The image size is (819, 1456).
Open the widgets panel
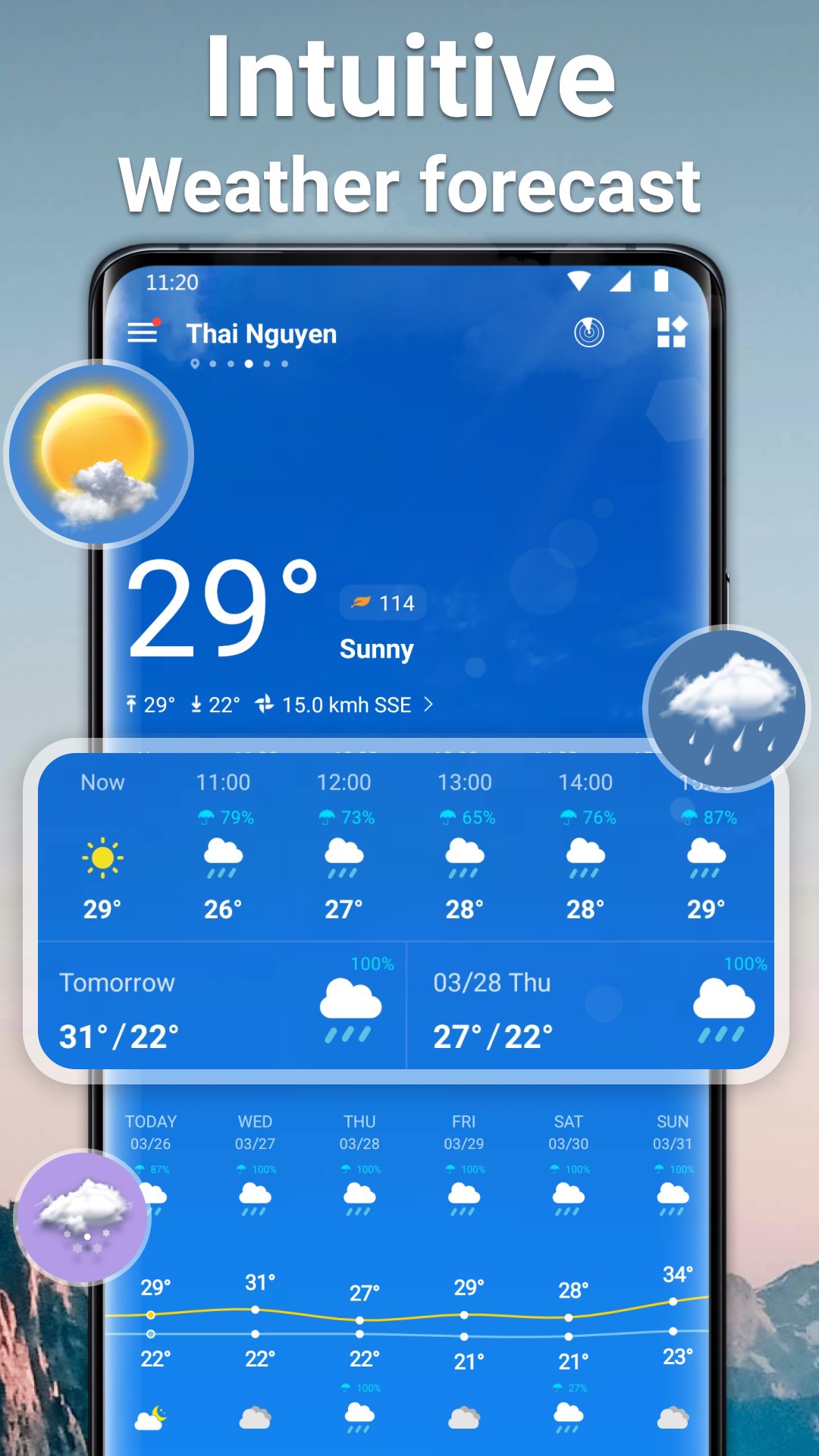(x=670, y=332)
